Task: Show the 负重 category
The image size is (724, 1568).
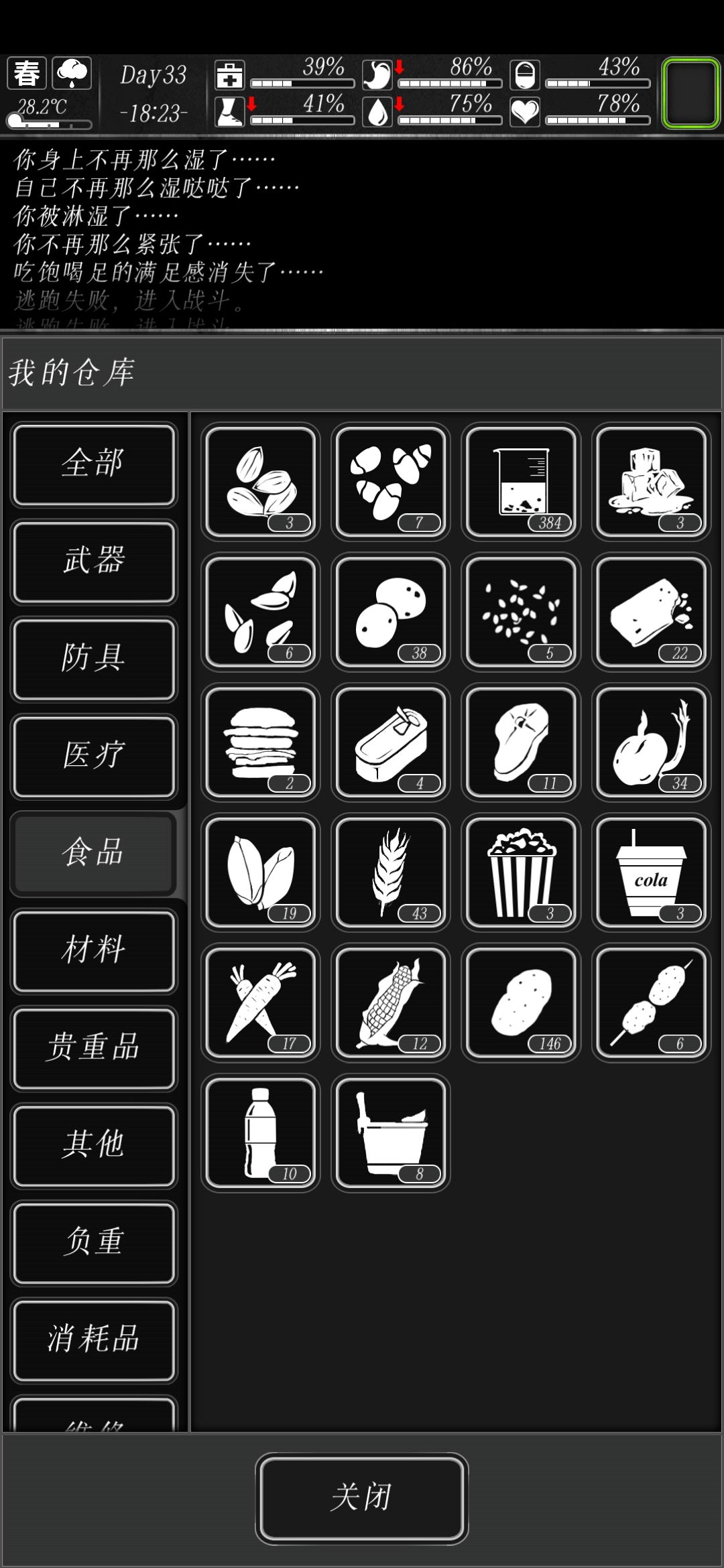Action: (x=94, y=1243)
